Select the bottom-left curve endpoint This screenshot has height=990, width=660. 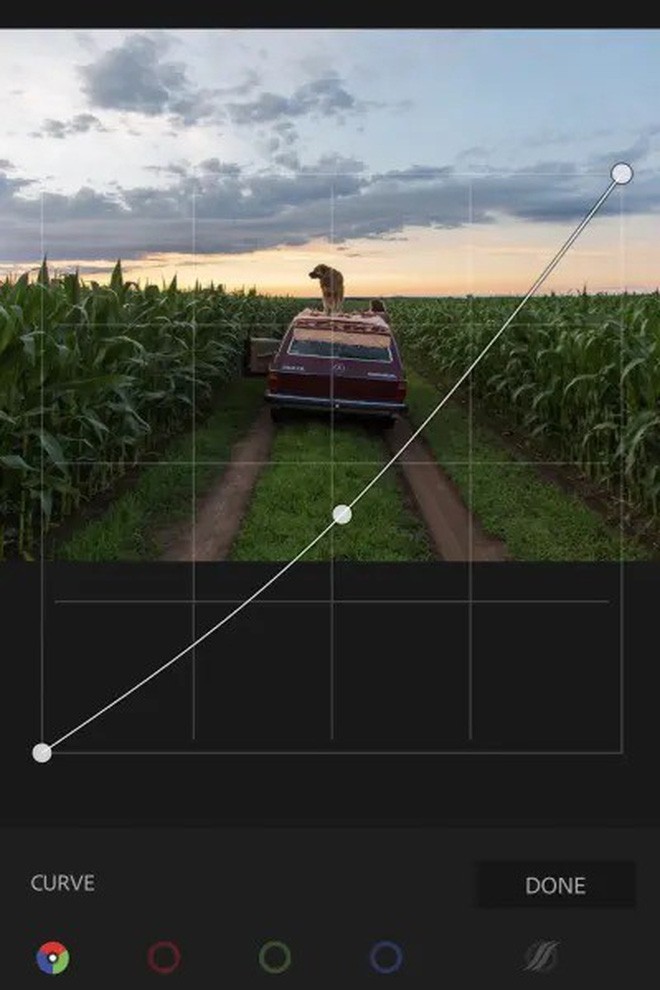[42, 753]
